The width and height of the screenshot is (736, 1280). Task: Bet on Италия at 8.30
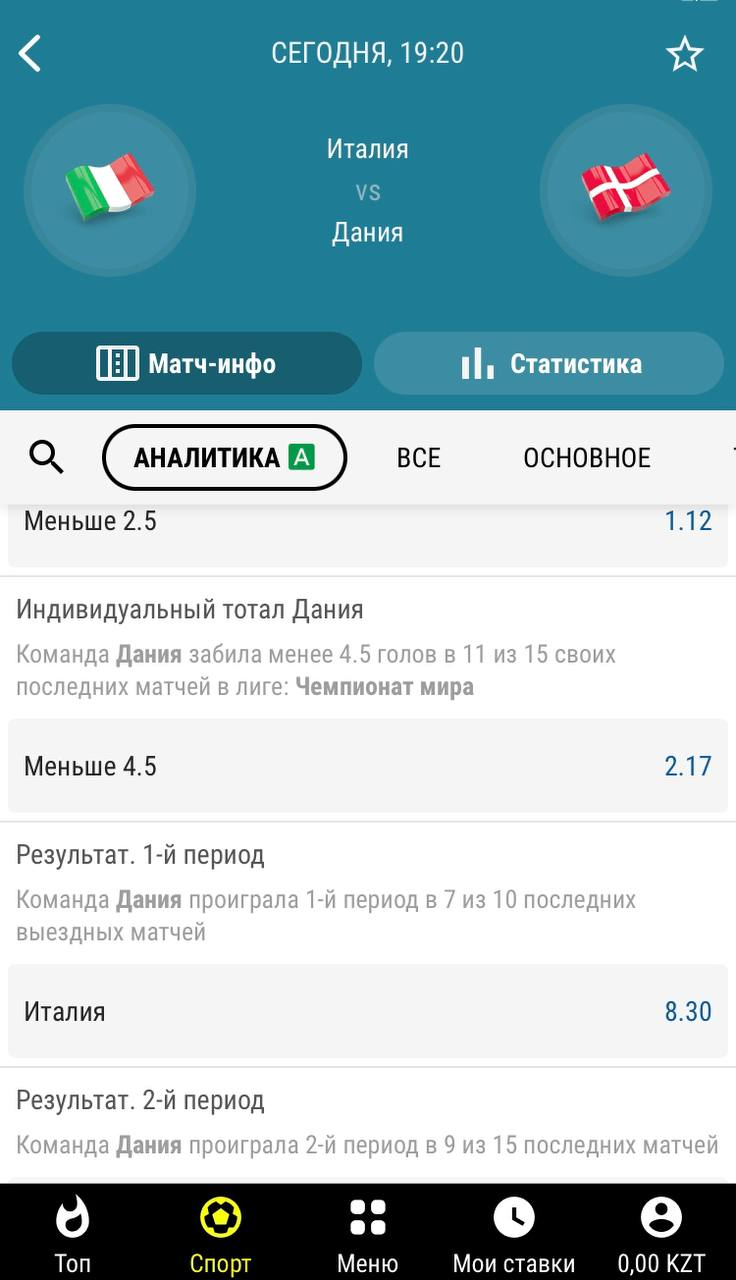click(x=368, y=1011)
